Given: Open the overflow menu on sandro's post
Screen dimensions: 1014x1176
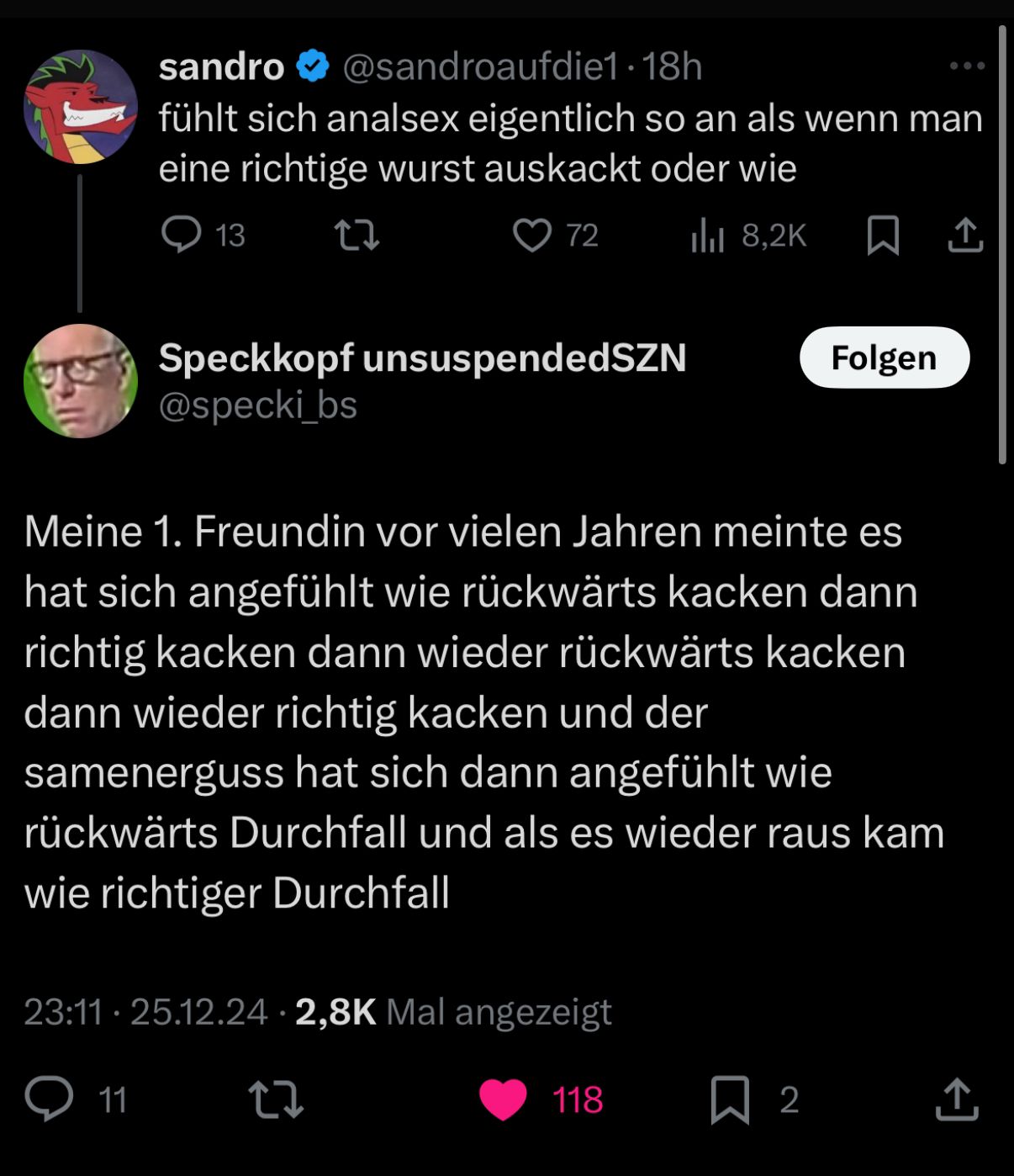Looking at the screenshot, I should click(967, 66).
